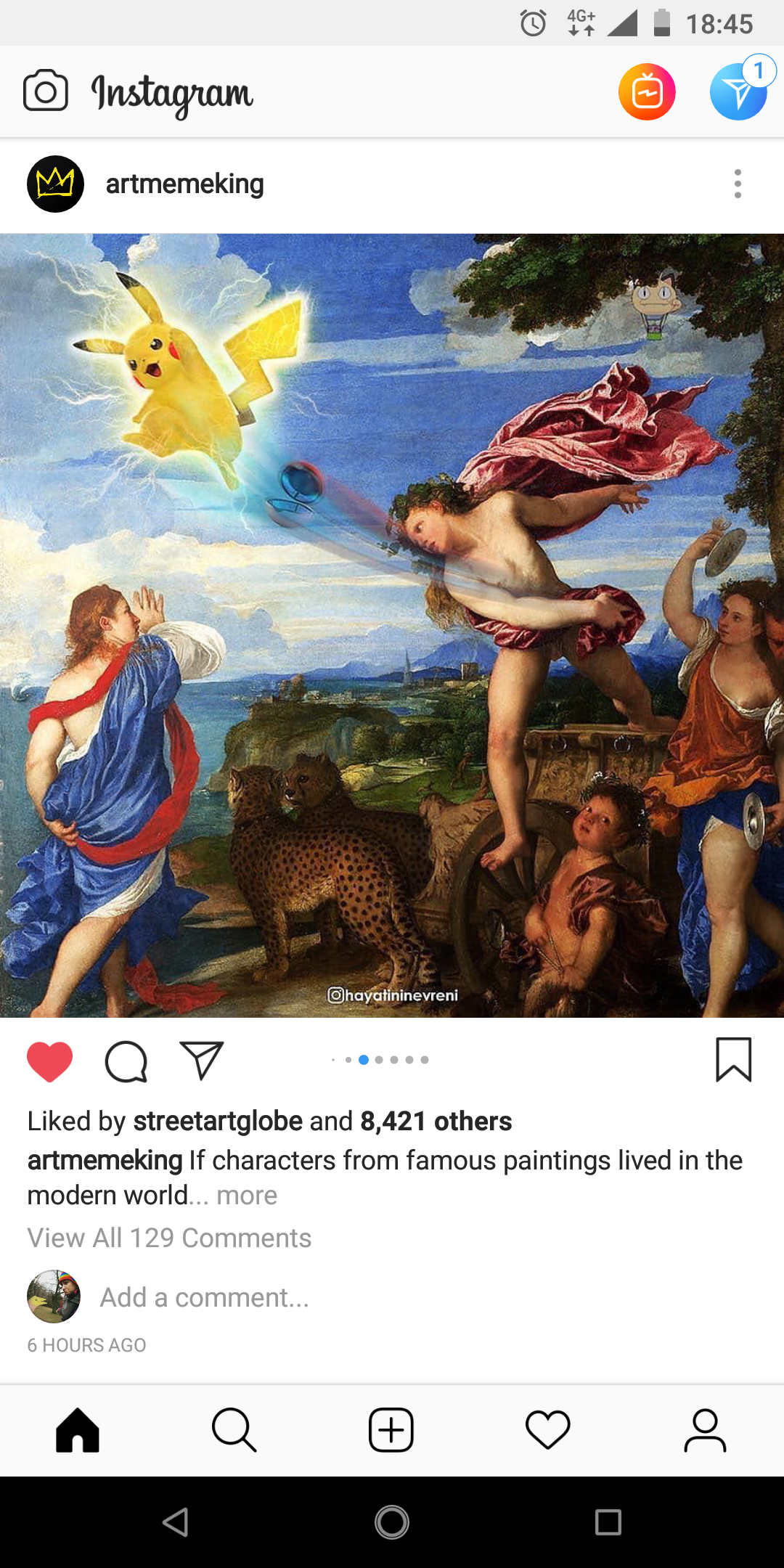The image size is (784, 1568).
Task: Open the camera icon beside Instagram logo
Action: (x=46, y=91)
